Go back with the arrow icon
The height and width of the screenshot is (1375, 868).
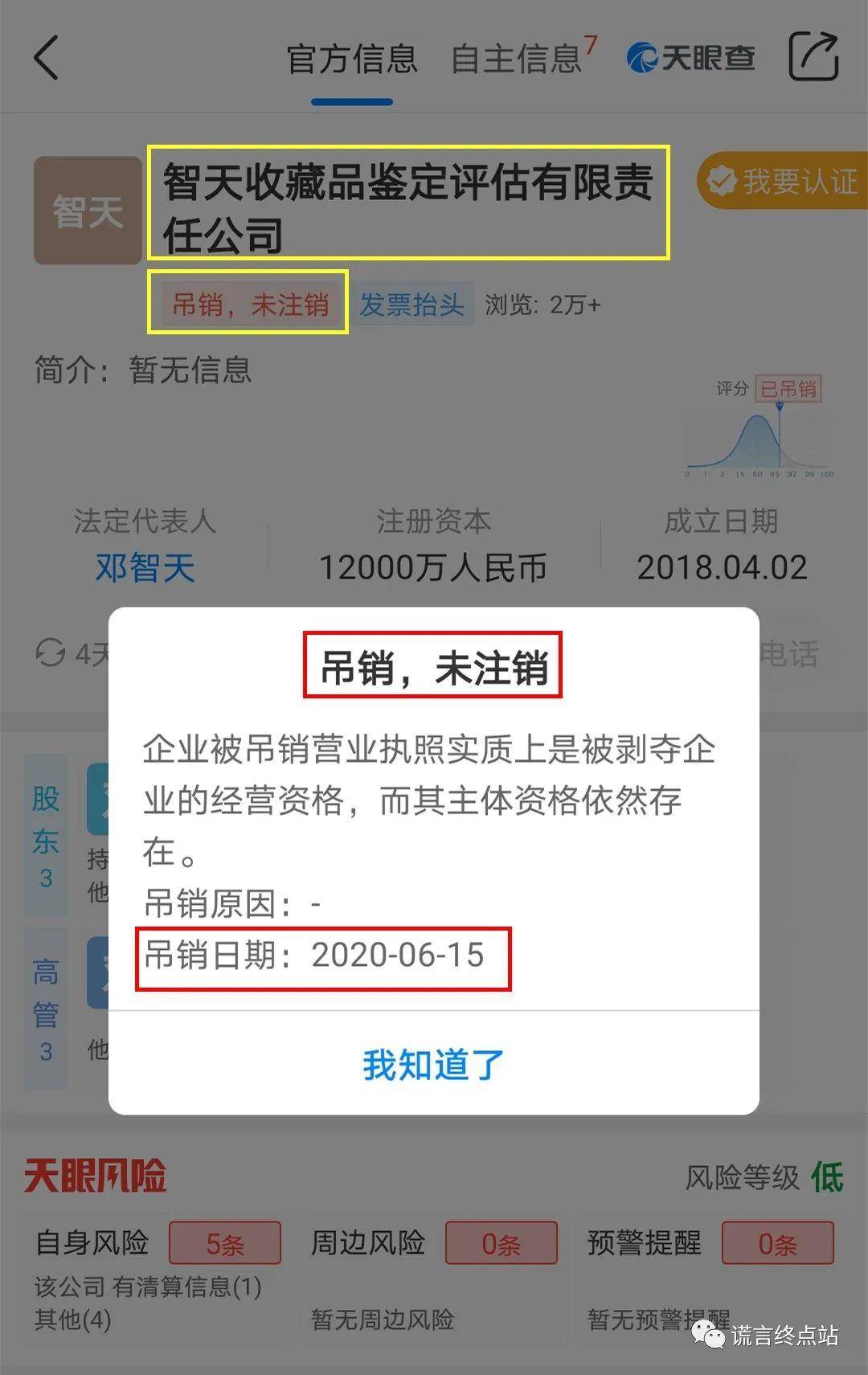[x=47, y=58]
